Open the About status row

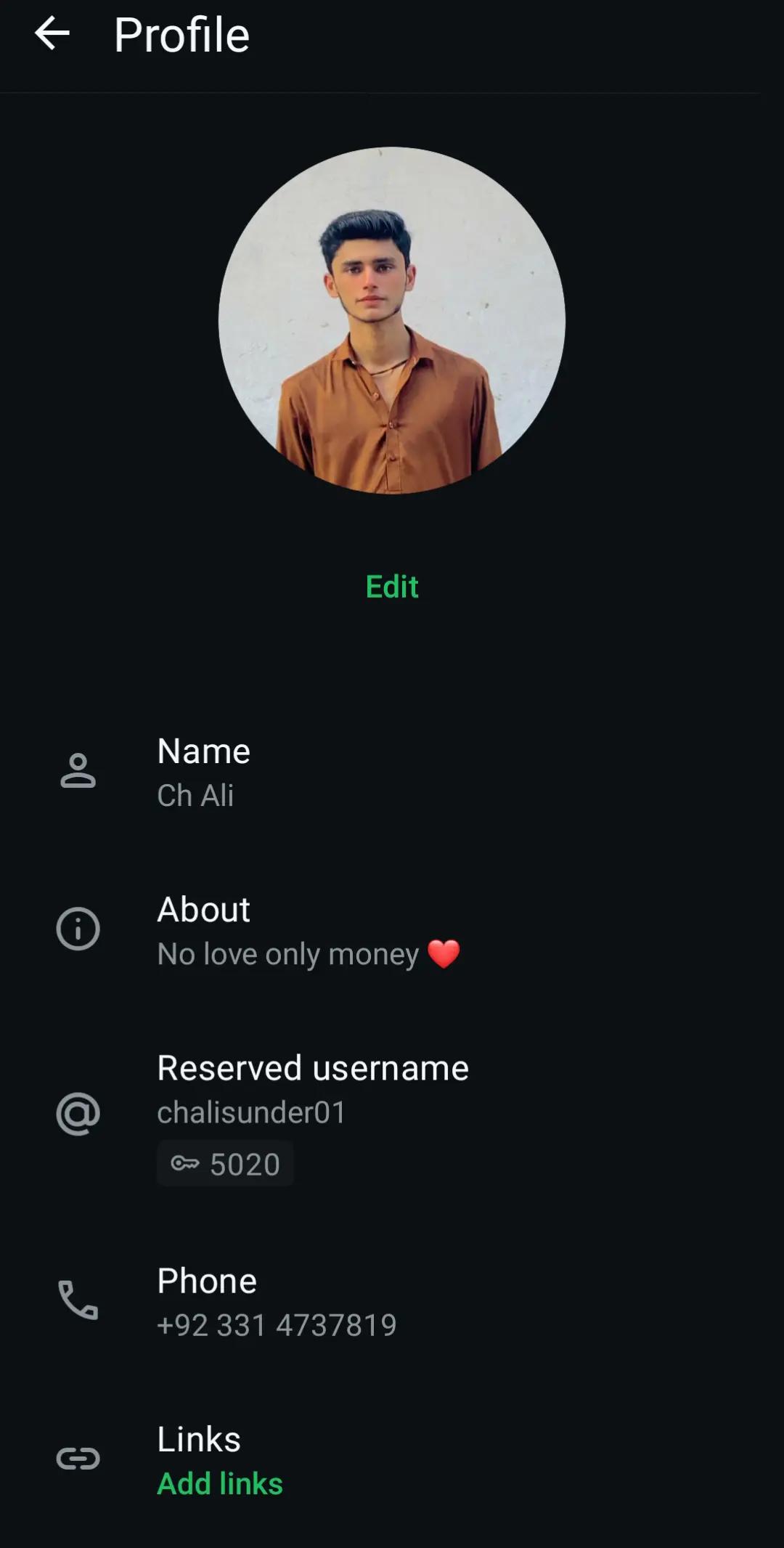click(x=392, y=930)
